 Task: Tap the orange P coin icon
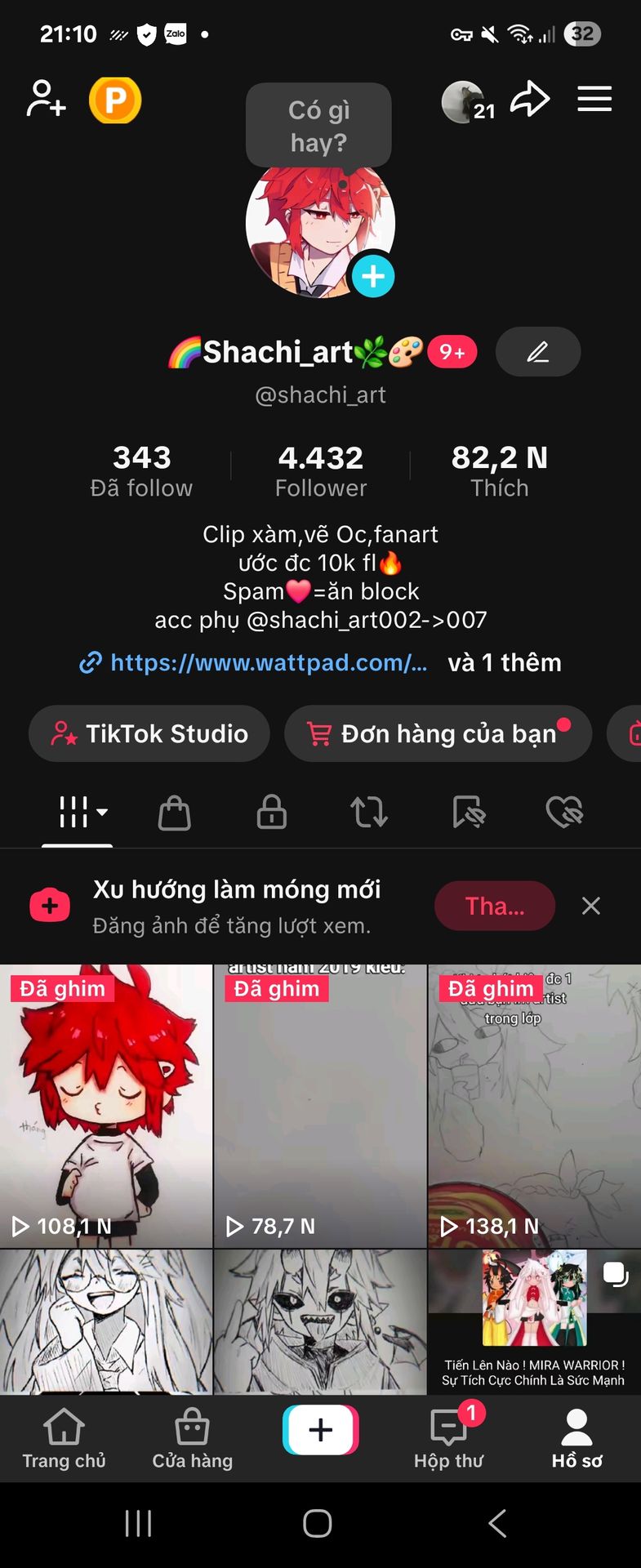pos(115,100)
